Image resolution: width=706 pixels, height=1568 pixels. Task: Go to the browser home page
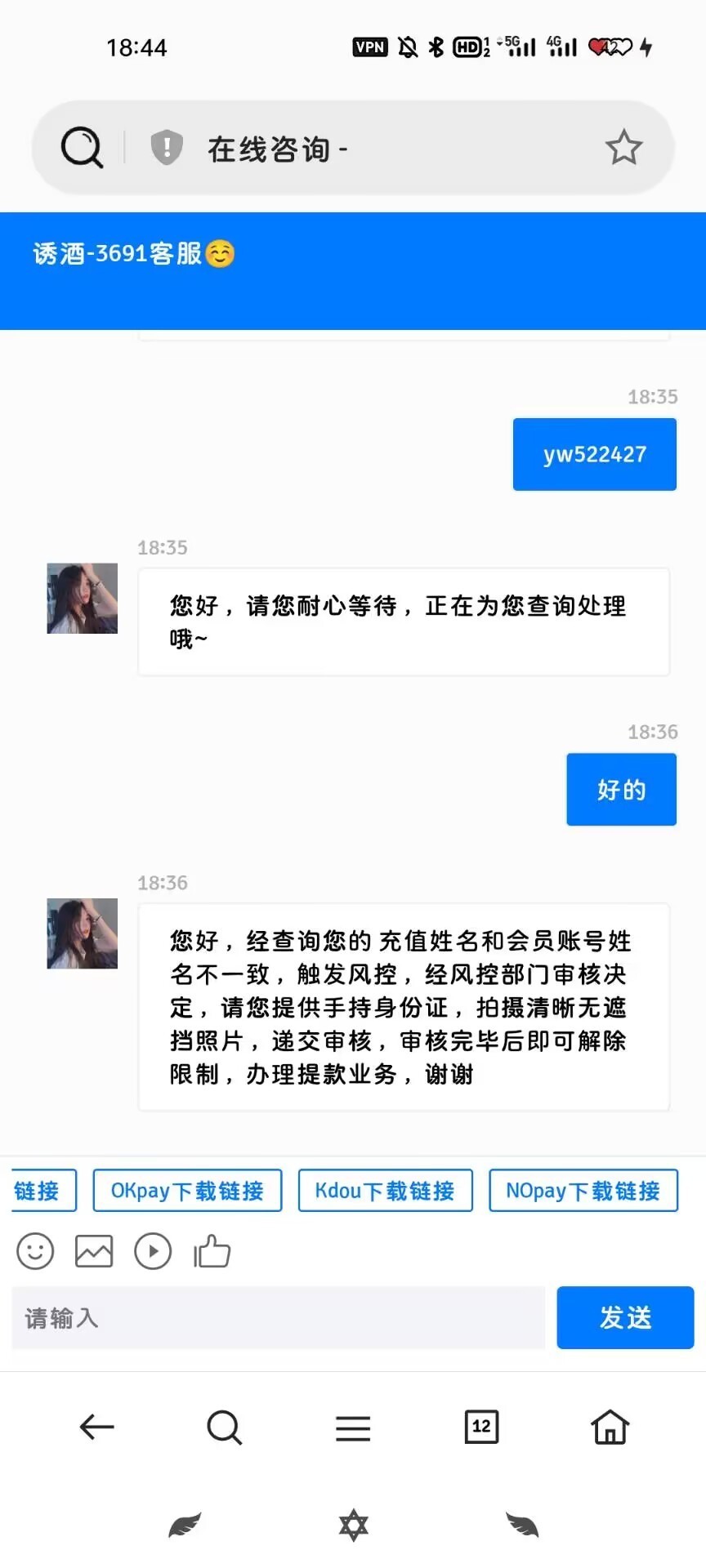coord(610,1427)
